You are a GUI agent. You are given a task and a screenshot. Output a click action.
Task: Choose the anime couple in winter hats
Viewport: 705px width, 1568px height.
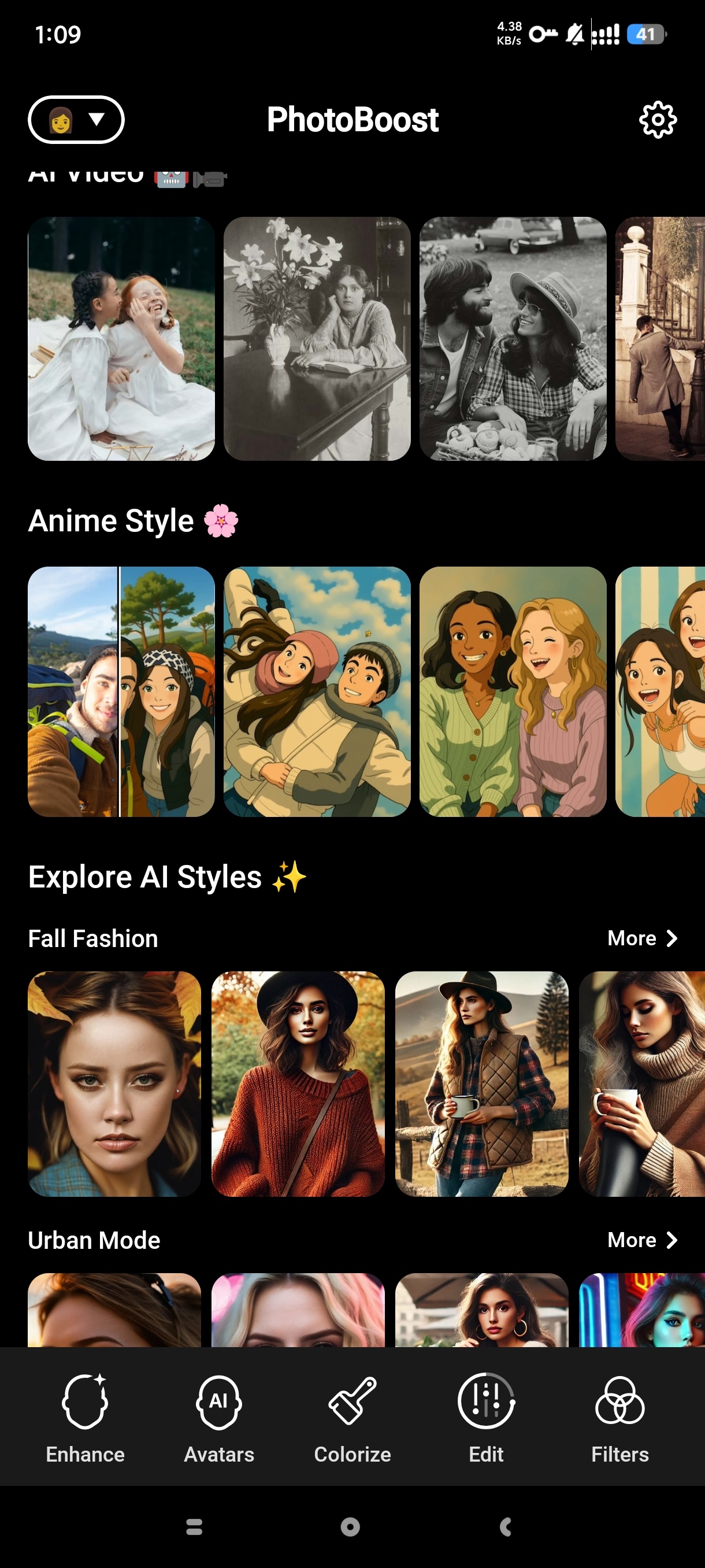317,691
